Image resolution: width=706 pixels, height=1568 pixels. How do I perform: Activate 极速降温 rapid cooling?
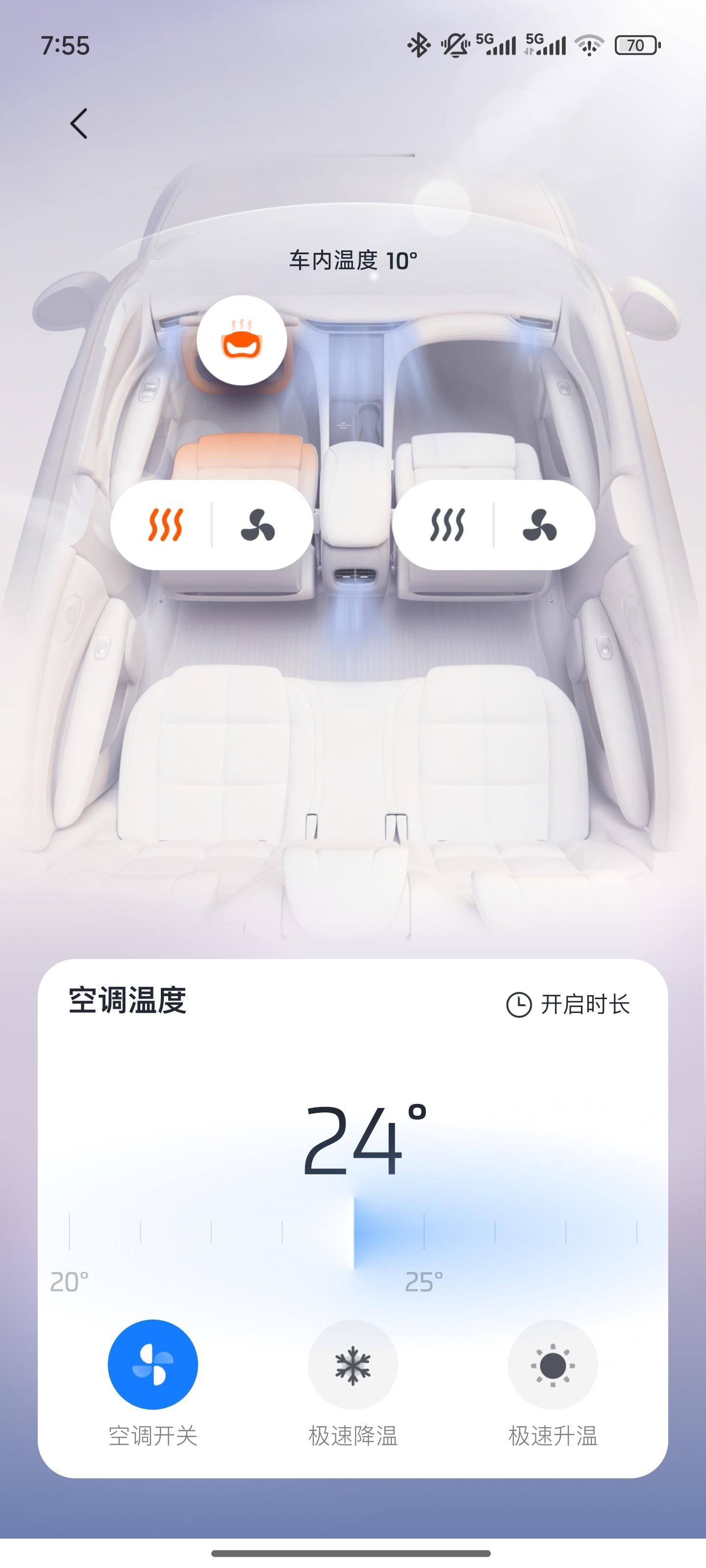pyautogui.click(x=353, y=1364)
